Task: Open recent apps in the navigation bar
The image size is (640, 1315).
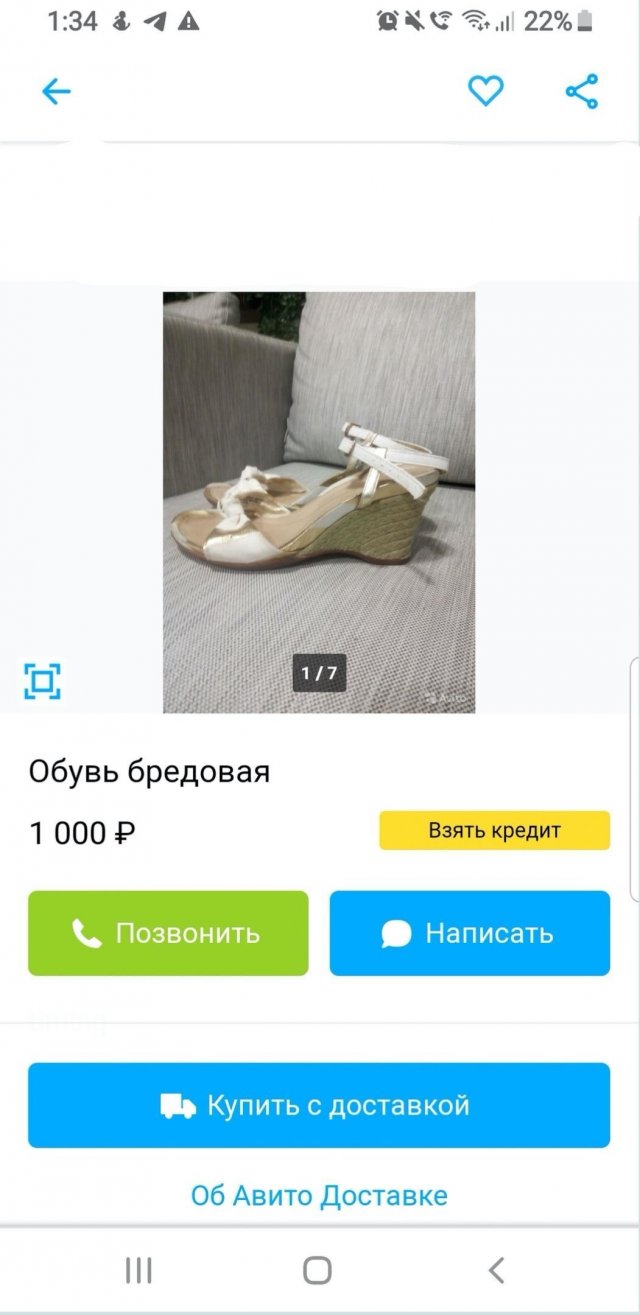Action: tap(139, 1271)
